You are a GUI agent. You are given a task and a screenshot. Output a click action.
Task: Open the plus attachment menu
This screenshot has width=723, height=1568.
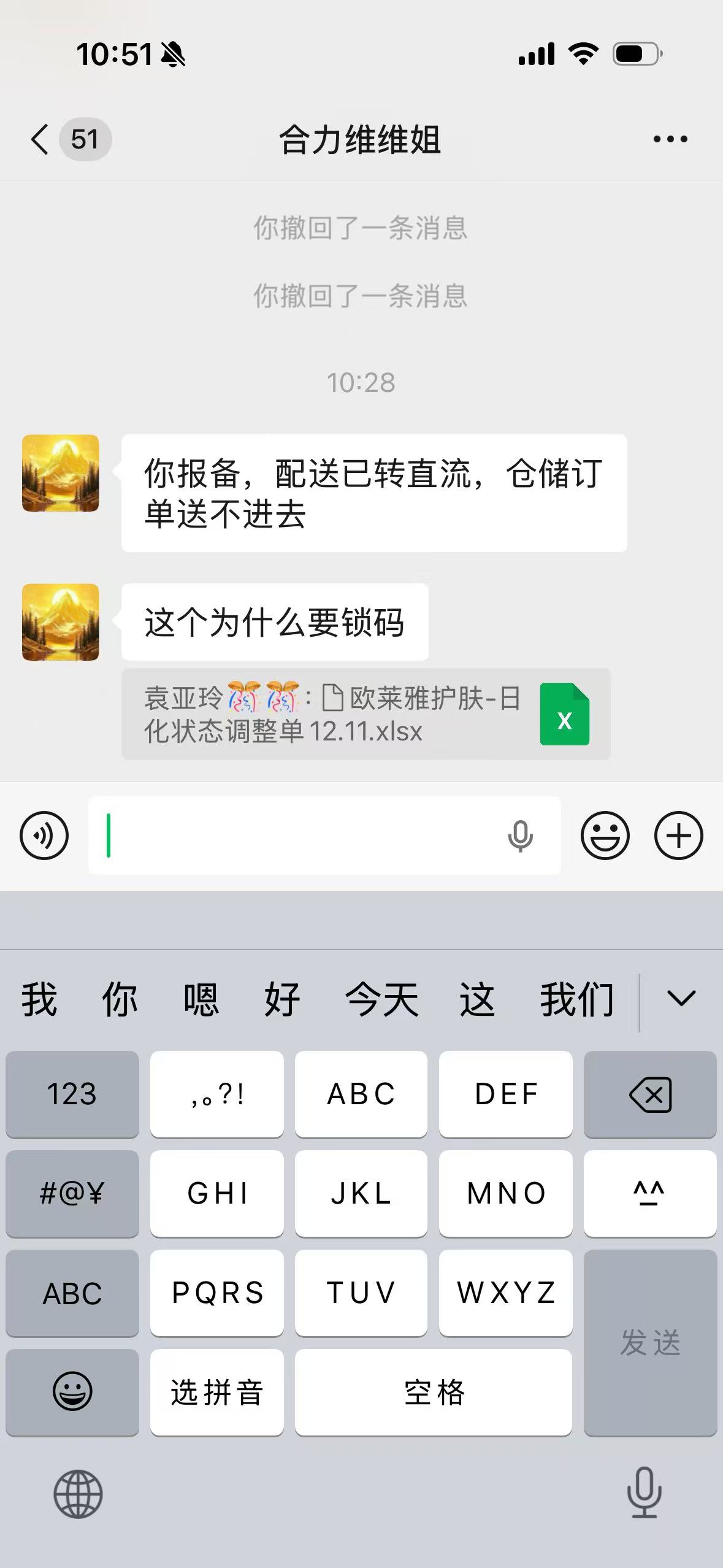678,836
